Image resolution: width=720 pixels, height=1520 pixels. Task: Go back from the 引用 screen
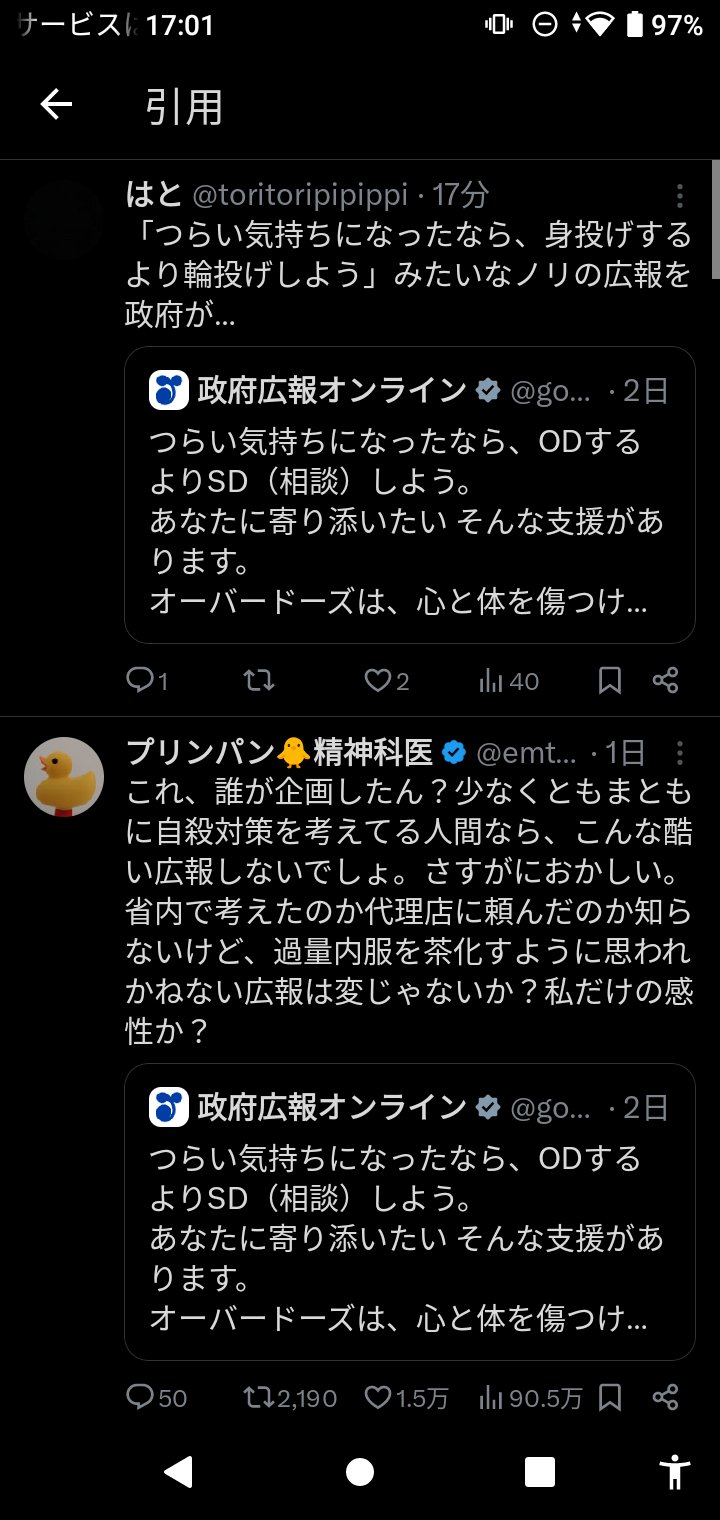[x=56, y=105]
